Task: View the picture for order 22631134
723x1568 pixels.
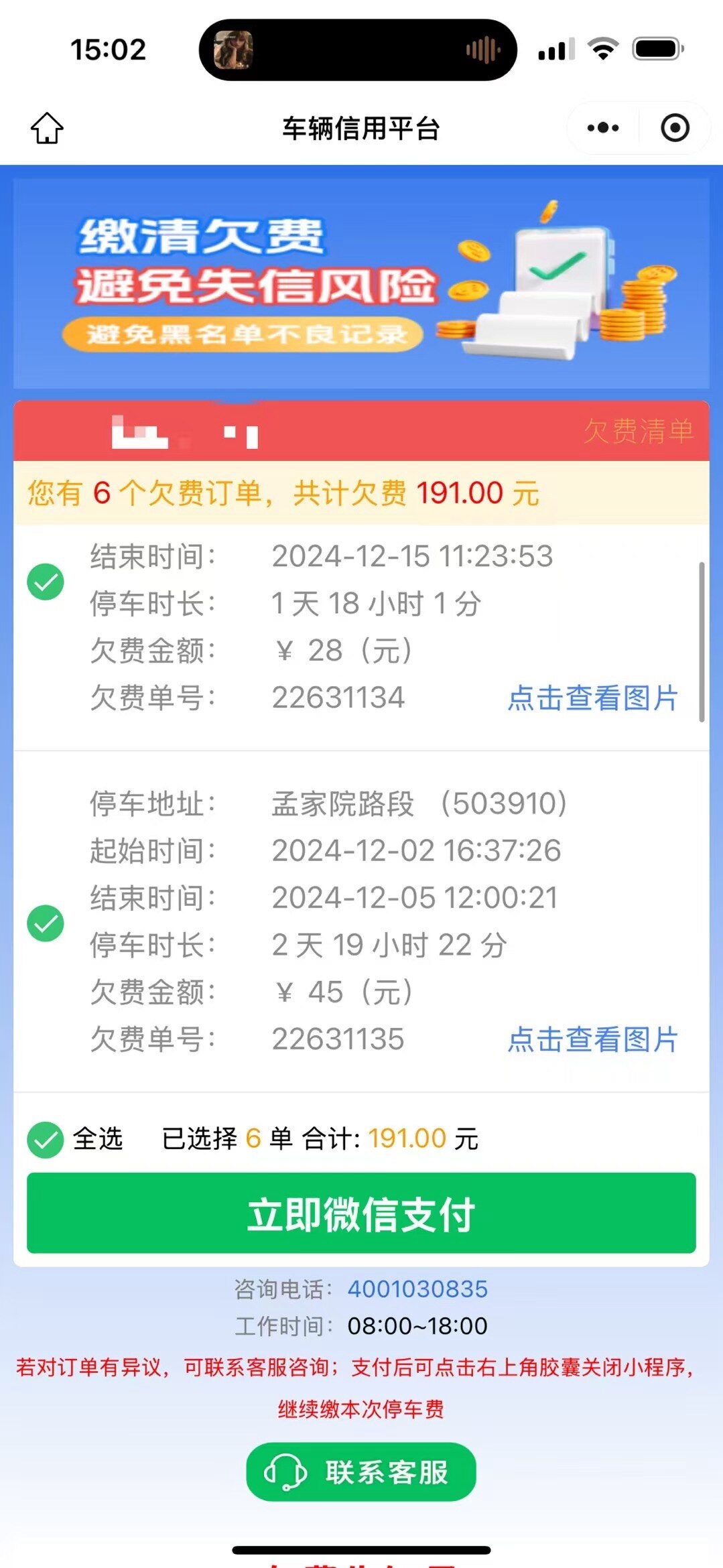Action: 592,698
